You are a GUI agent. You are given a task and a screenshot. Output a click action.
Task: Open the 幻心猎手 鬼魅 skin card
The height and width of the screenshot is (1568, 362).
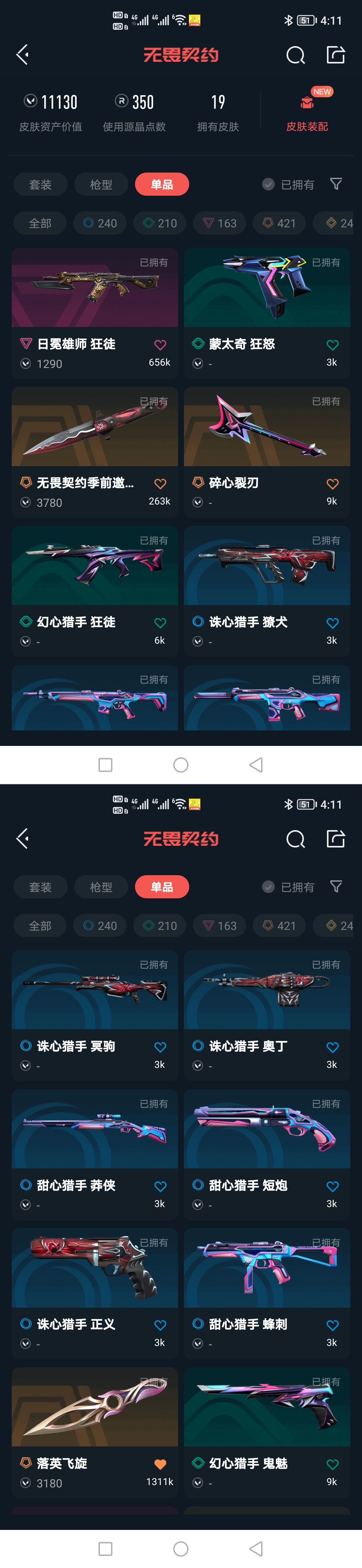tap(267, 1407)
